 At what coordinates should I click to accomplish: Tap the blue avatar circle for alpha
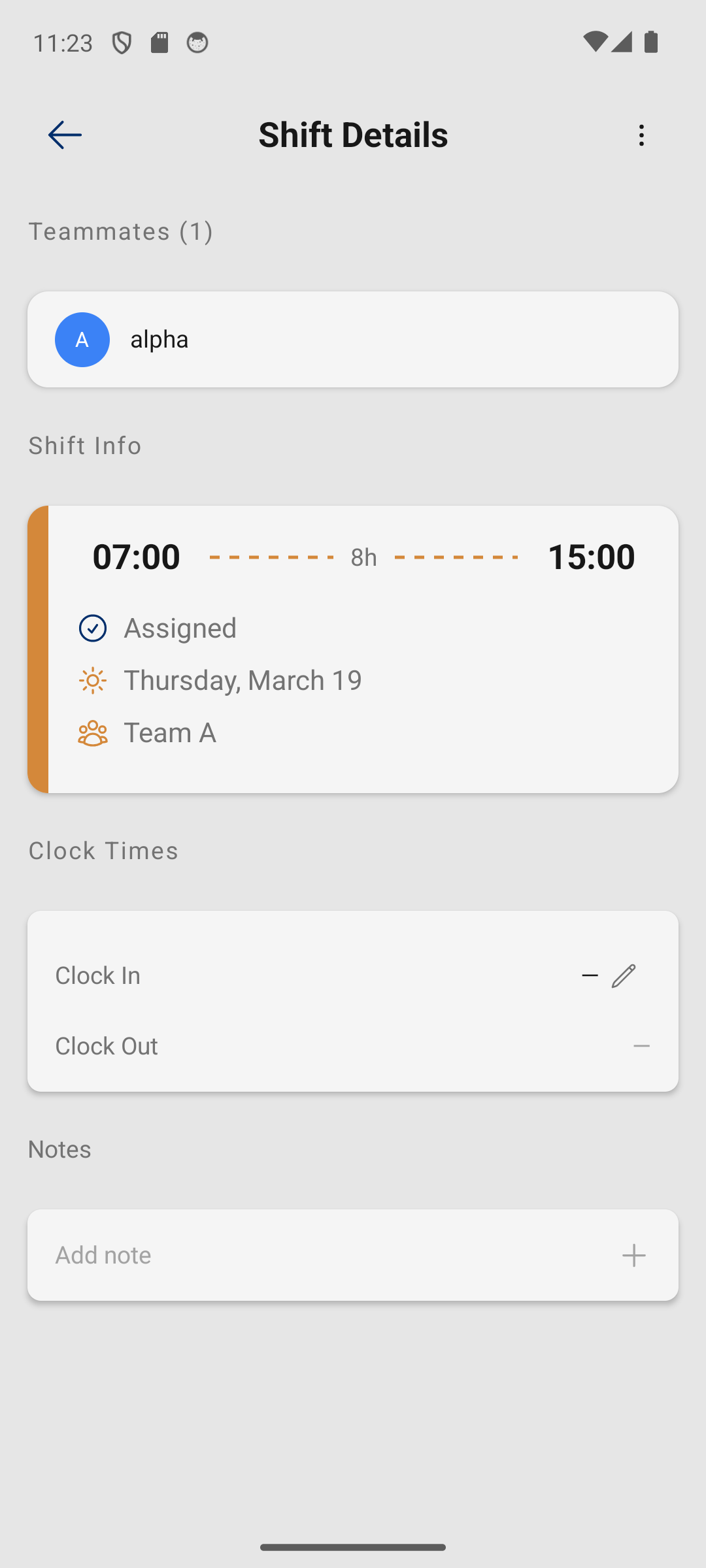coord(82,339)
